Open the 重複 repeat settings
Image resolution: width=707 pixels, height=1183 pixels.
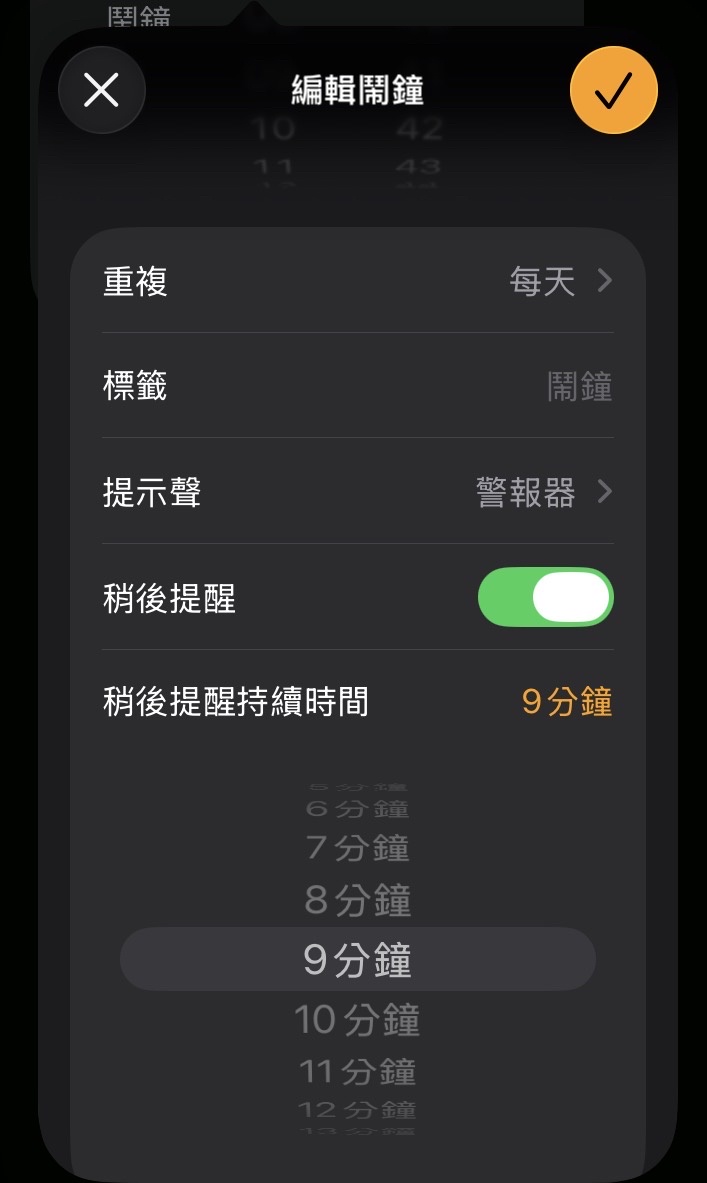tap(357, 282)
